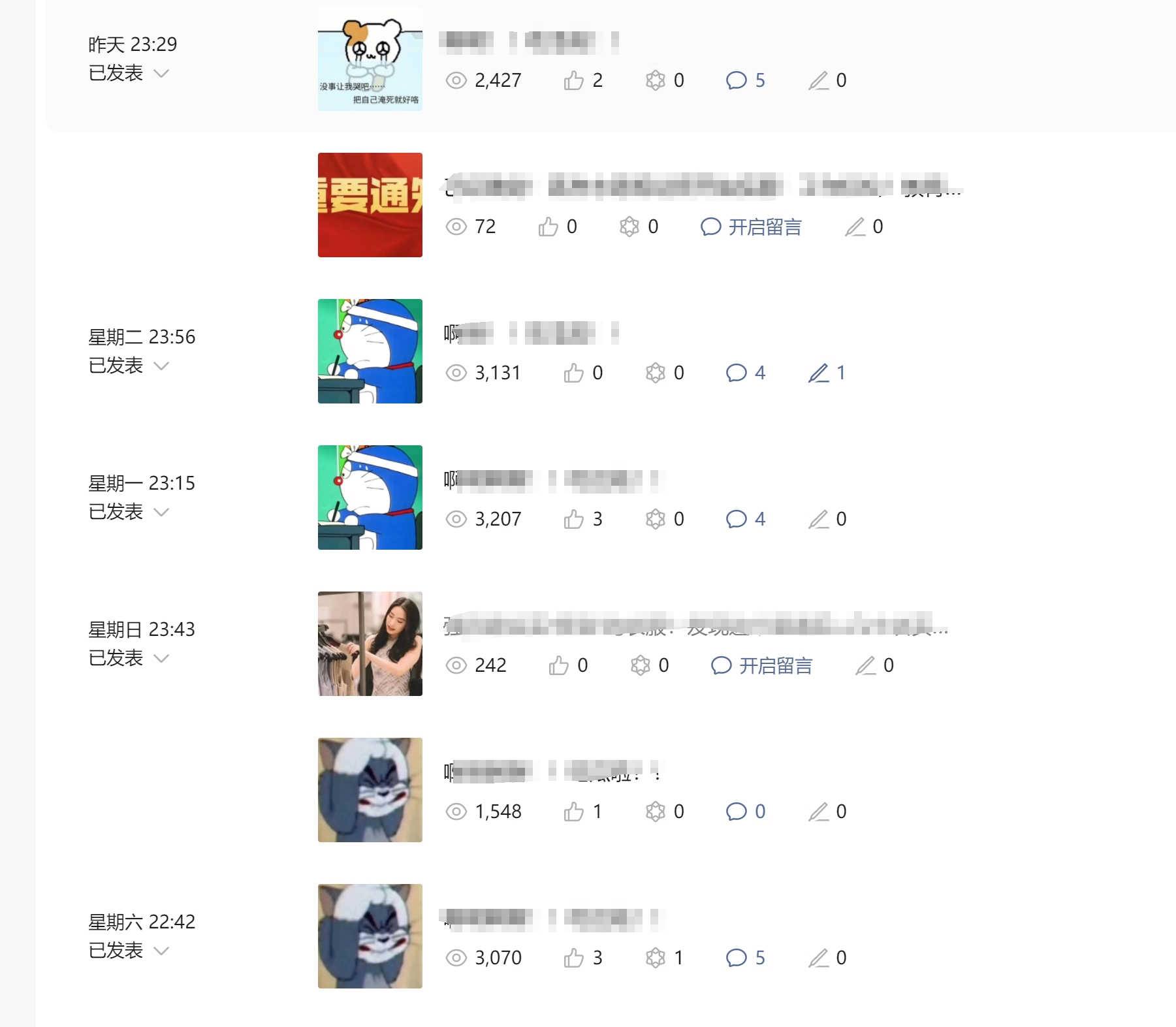Open the Tom cat thumbnail with 3,070 views
Screen dimensions: 1176x1027
click(x=370, y=936)
